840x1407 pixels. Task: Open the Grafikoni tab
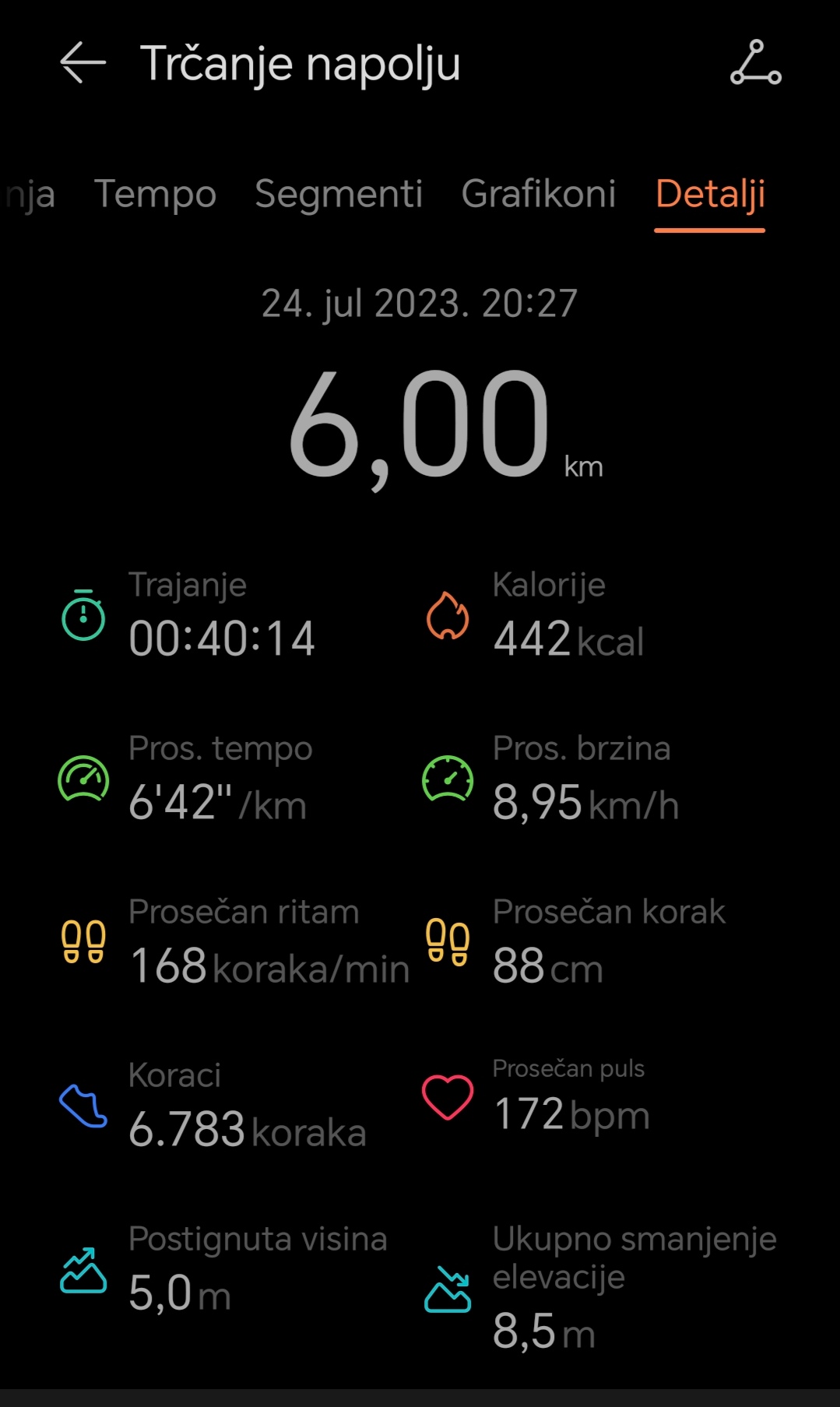click(x=539, y=194)
